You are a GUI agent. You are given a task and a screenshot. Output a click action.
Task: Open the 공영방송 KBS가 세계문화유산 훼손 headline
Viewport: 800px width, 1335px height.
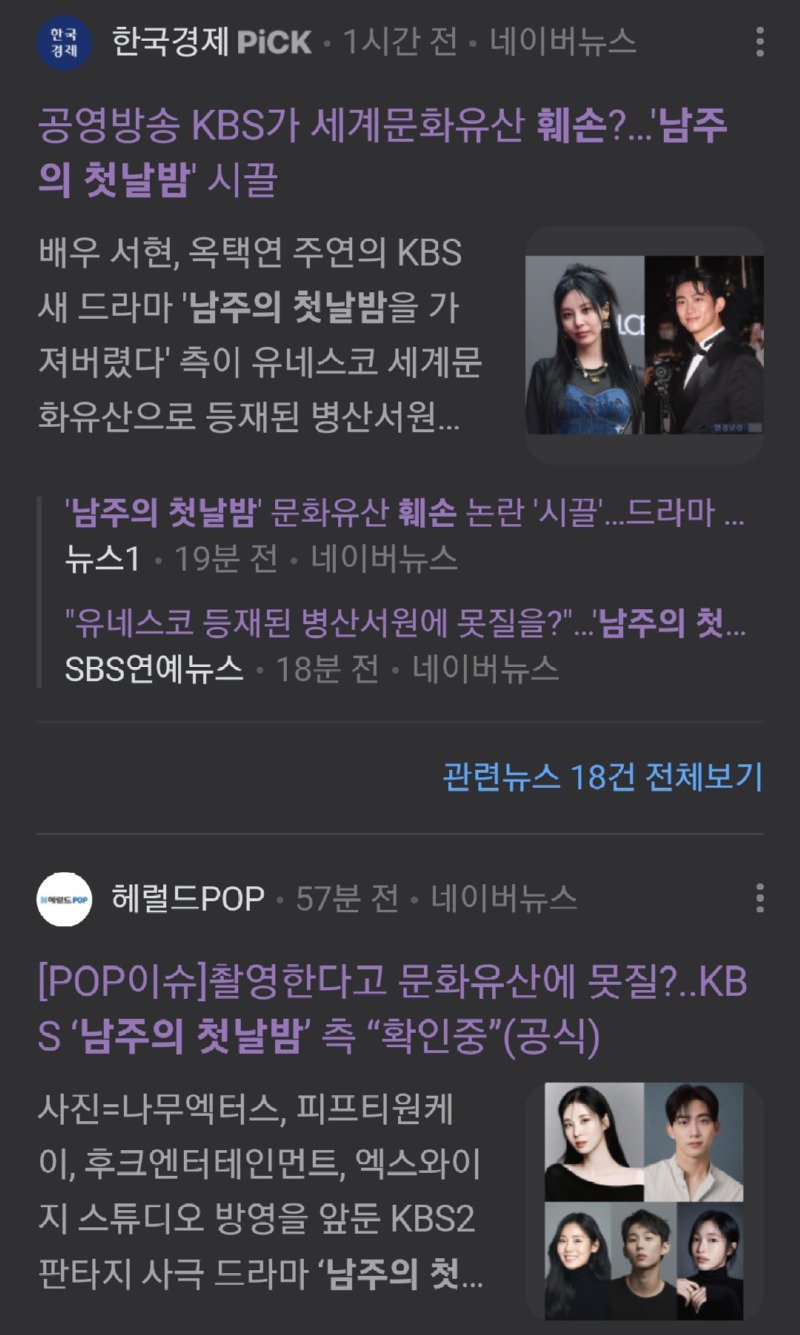(x=380, y=153)
